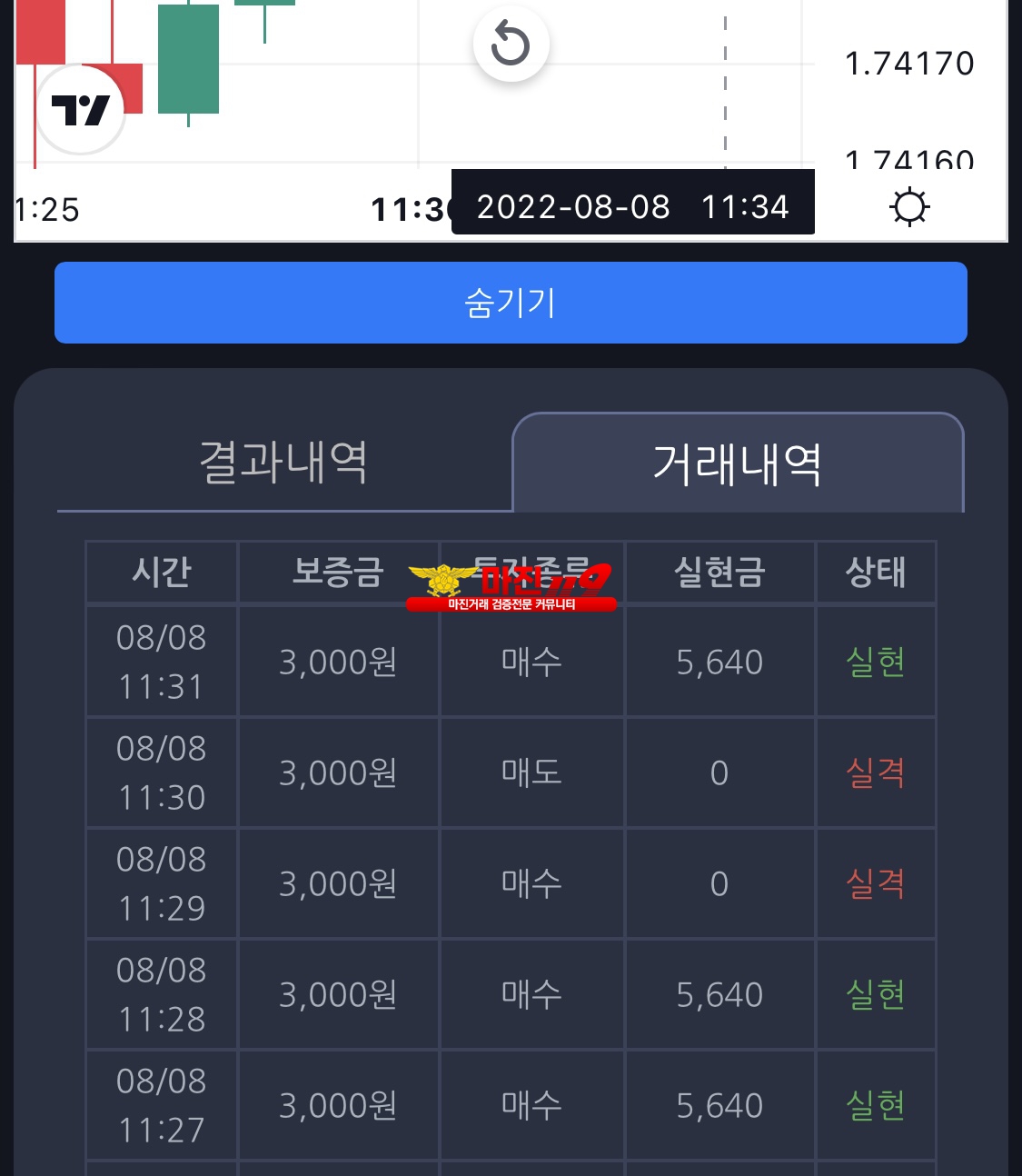Open the TradingView logo button

[80, 111]
